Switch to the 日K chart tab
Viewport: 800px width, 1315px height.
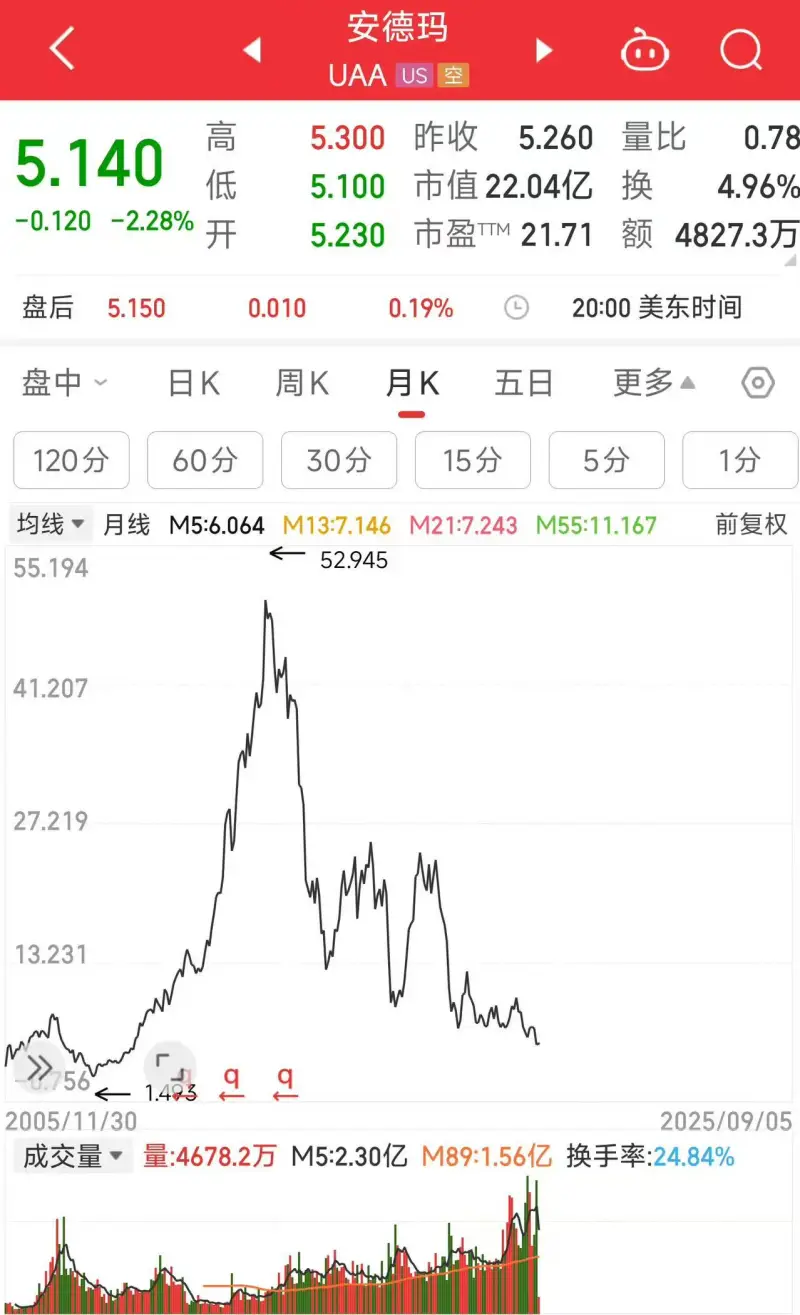tap(194, 383)
